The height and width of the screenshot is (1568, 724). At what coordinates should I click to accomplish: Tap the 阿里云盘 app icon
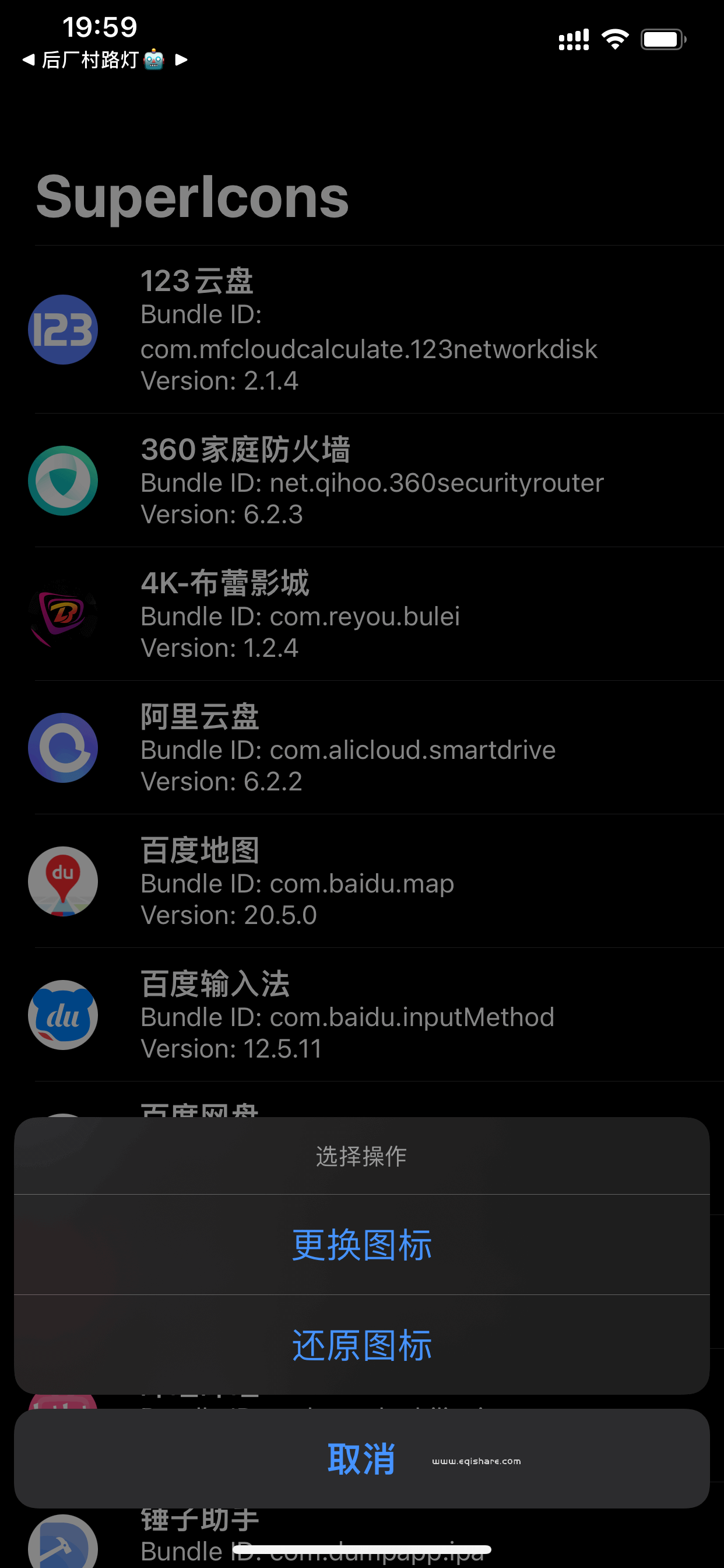(x=63, y=748)
